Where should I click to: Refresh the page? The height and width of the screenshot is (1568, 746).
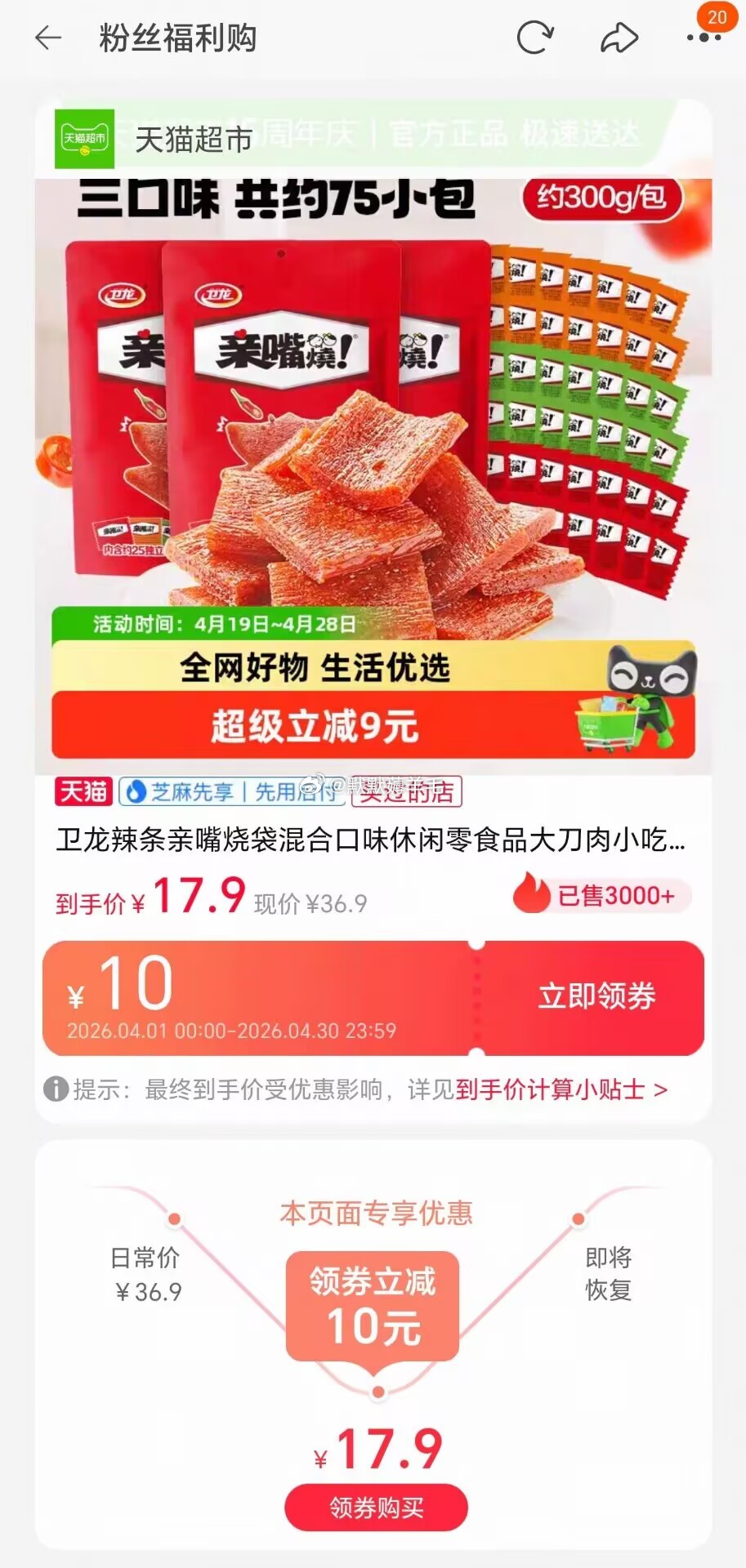click(535, 38)
